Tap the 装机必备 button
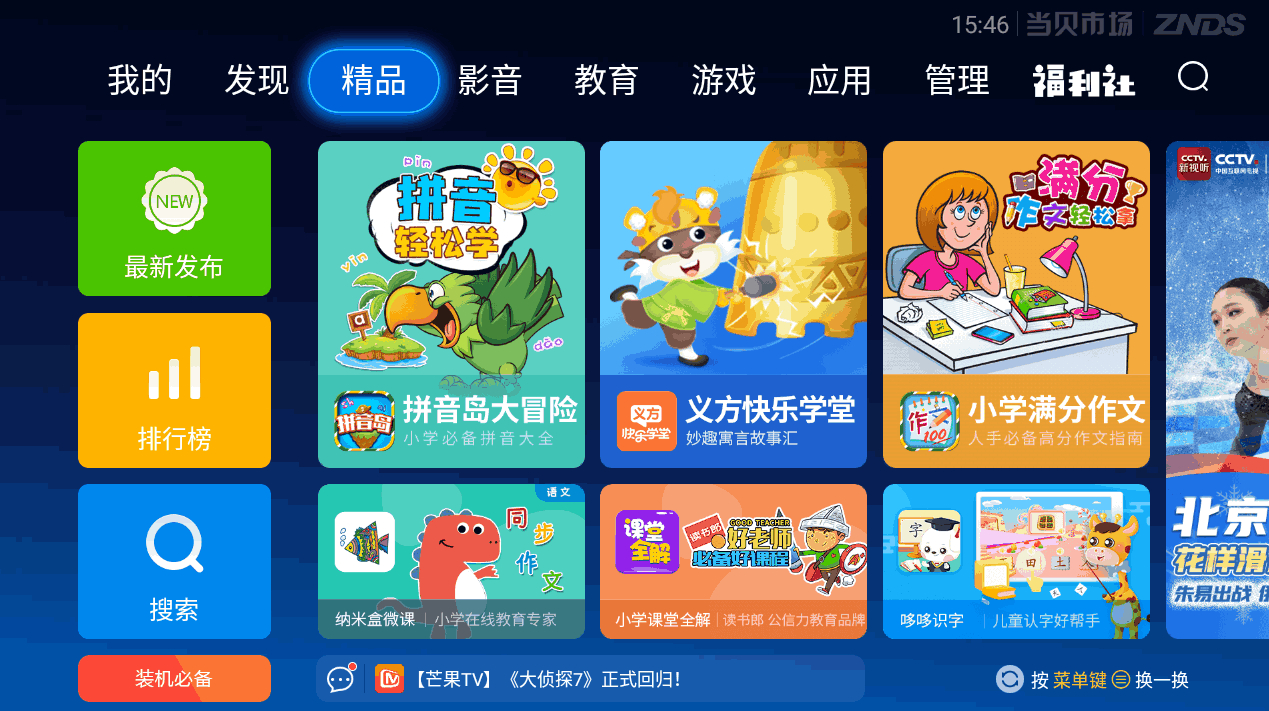The width and height of the screenshot is (1269, 711). (174, 679)
